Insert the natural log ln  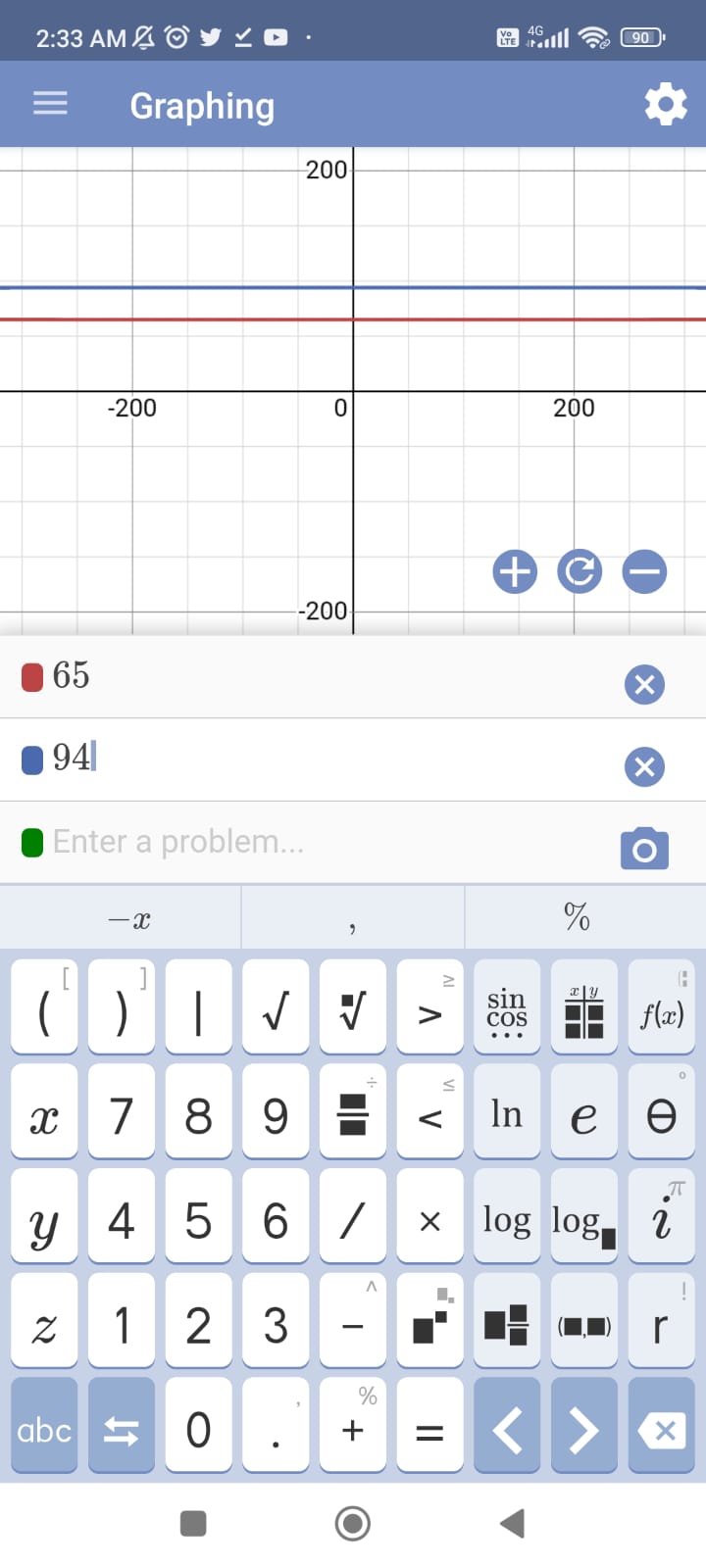click(x=507, y=1115)
